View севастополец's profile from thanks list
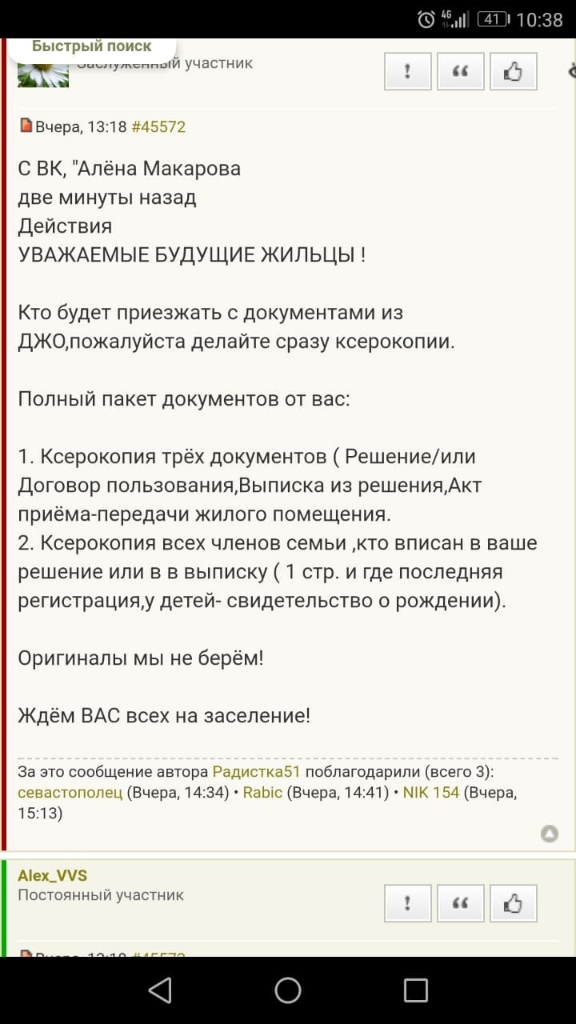The width and height of the screenshot is (576, 1024). click(x=69, y=793)
